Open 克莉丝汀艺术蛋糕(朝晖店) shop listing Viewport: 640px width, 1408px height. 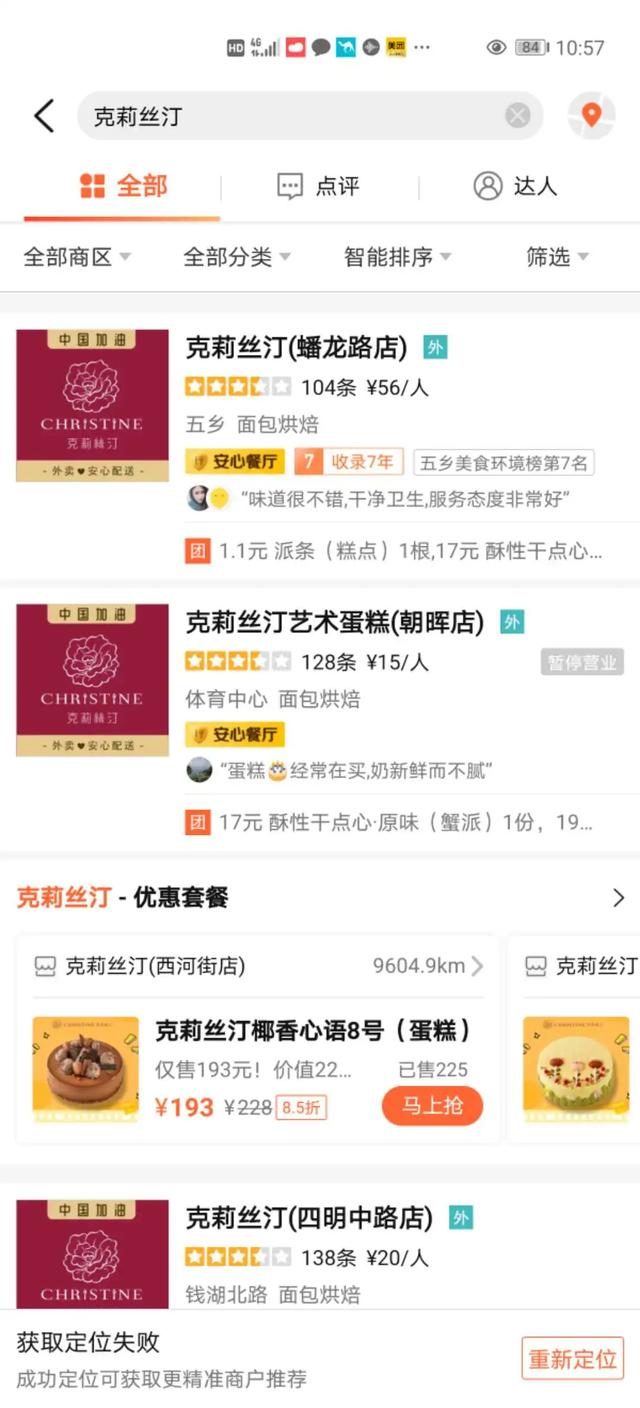click(x=335, y=623)
